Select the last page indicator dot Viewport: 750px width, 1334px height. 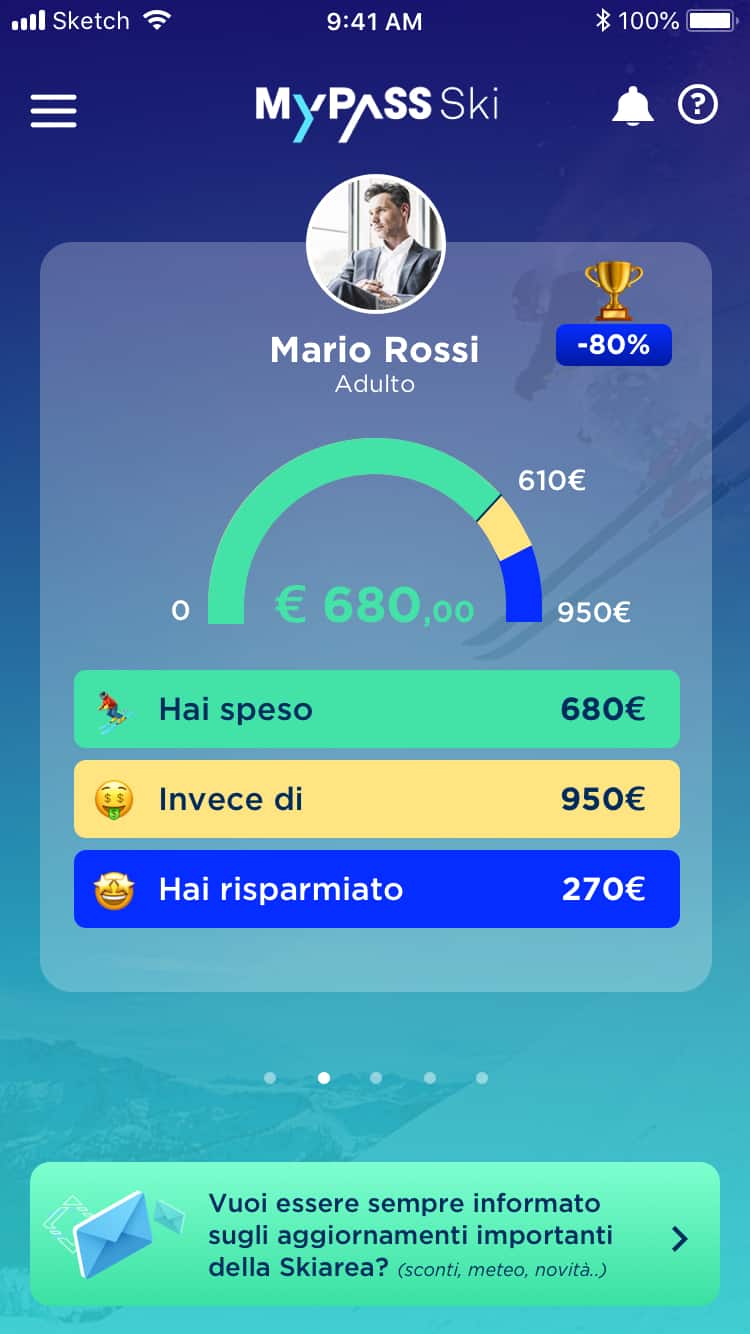(x=482, y=1078)
